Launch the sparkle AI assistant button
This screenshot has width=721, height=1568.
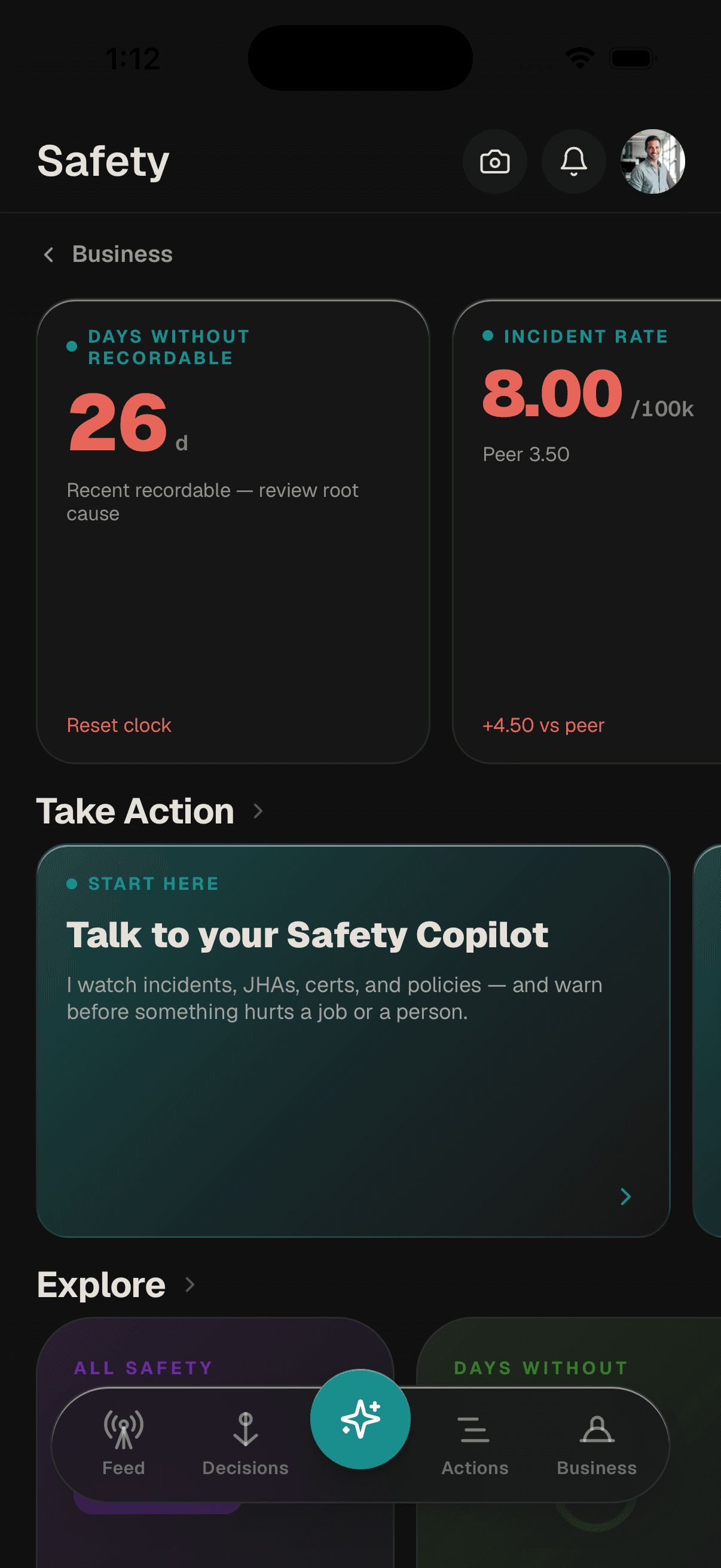pyautogui.click(x=360, y=1419)
